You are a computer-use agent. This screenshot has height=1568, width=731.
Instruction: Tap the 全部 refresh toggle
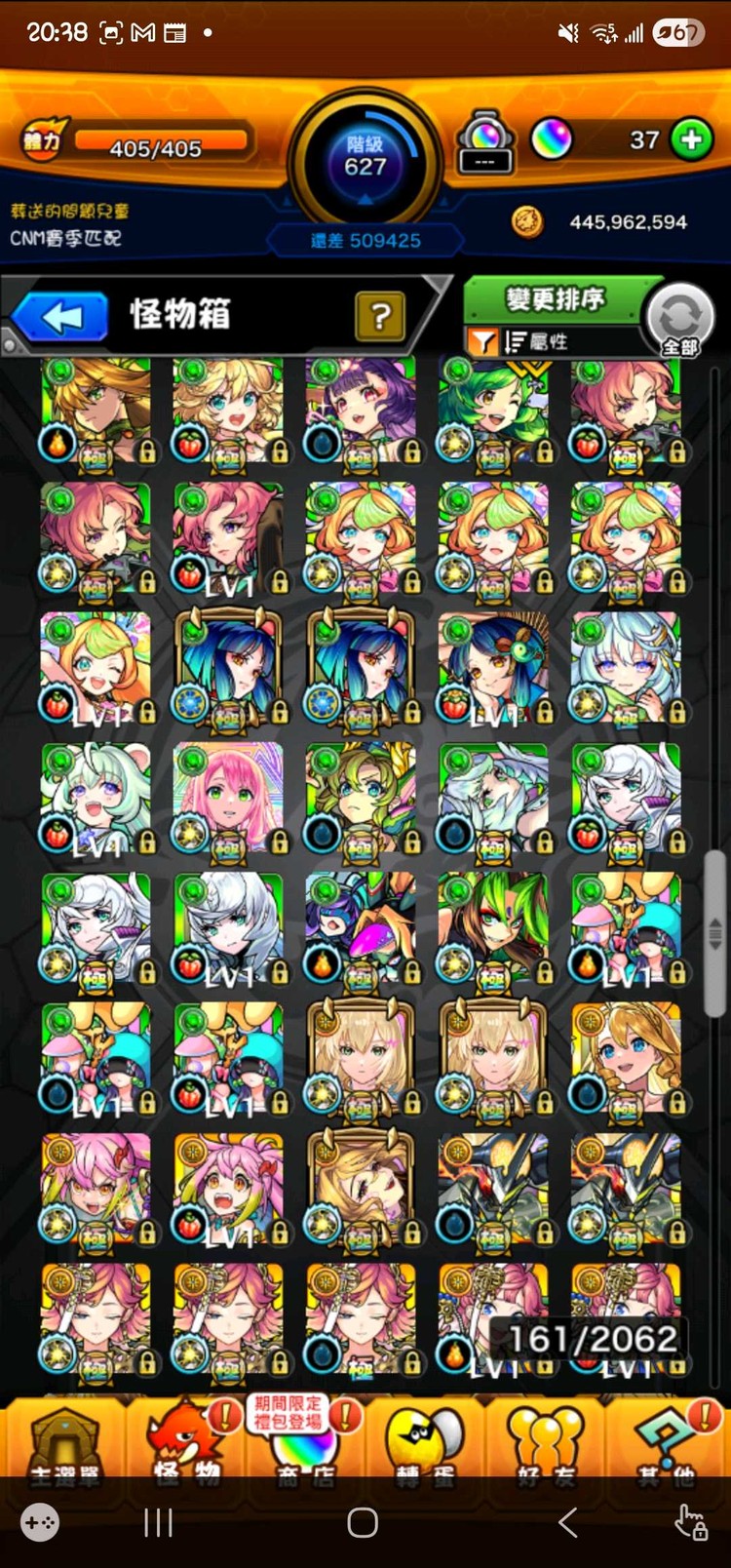click(x=679, y=321)
